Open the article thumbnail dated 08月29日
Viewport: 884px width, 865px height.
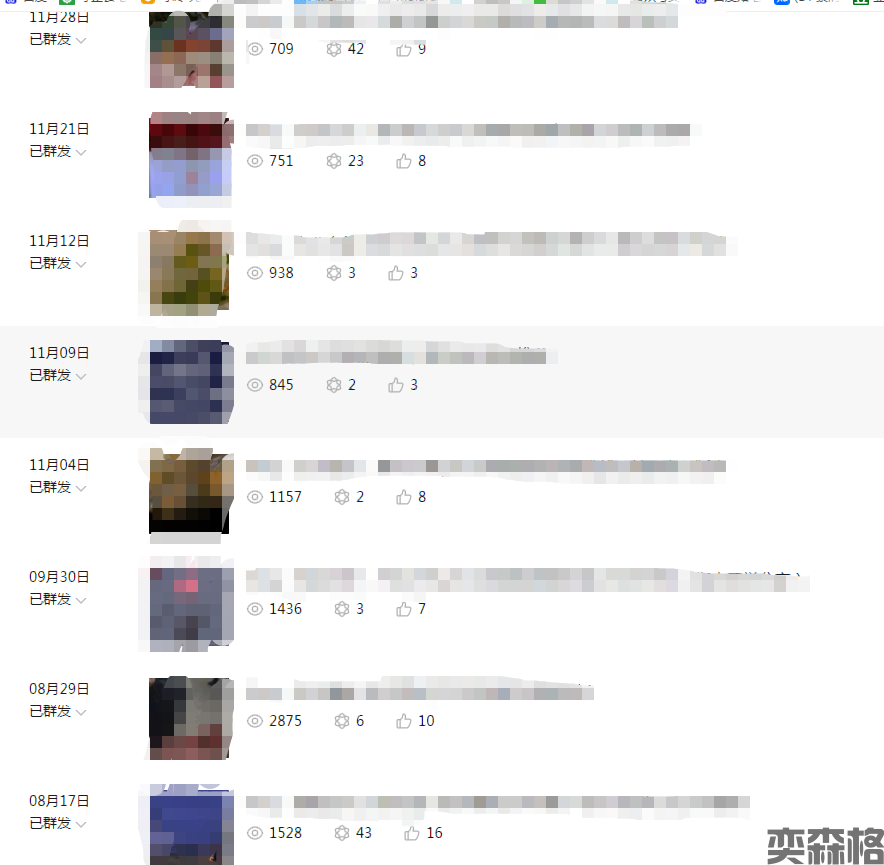pyautogui.click(x=190, y=717)
